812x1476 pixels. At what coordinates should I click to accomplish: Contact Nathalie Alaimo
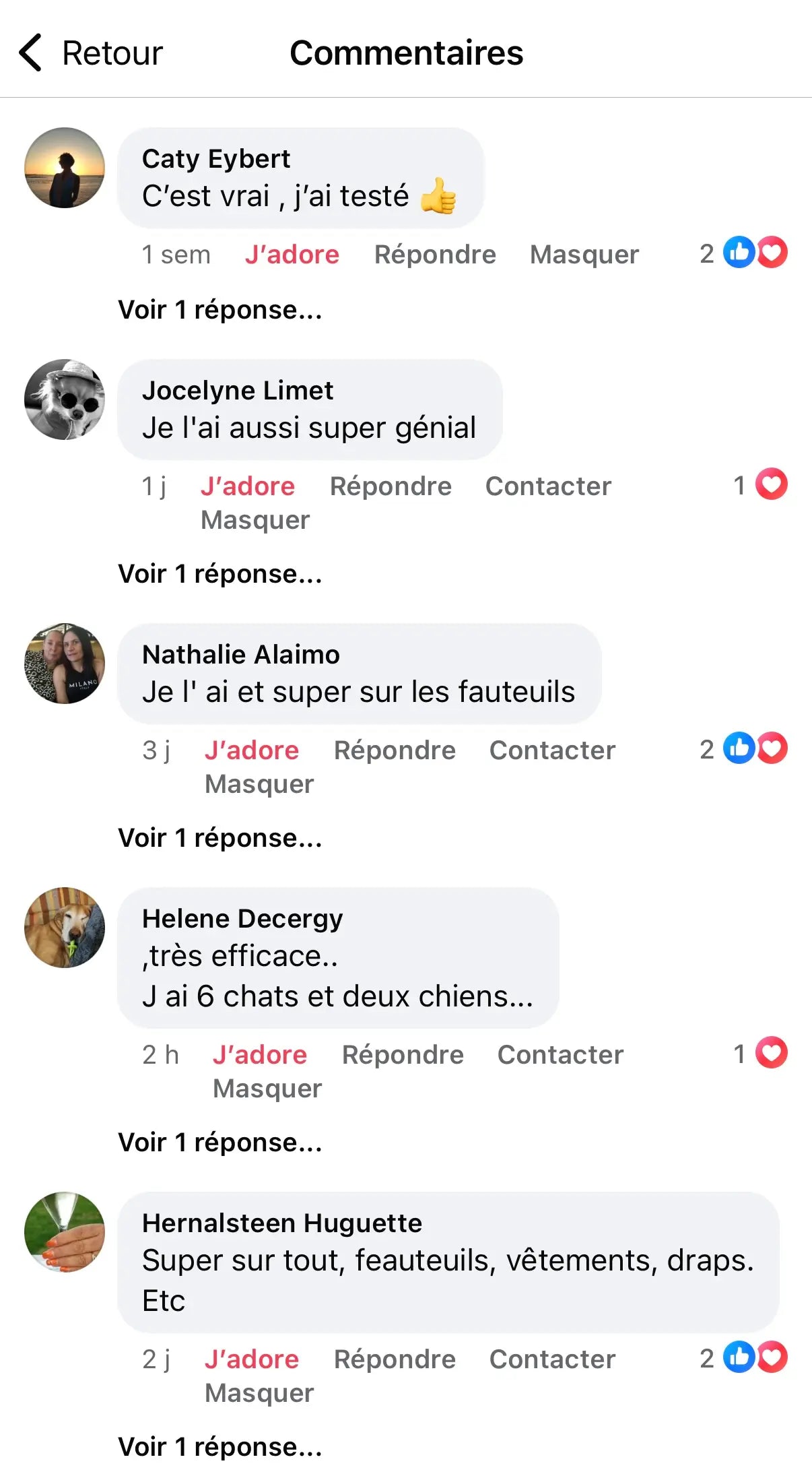552,750
